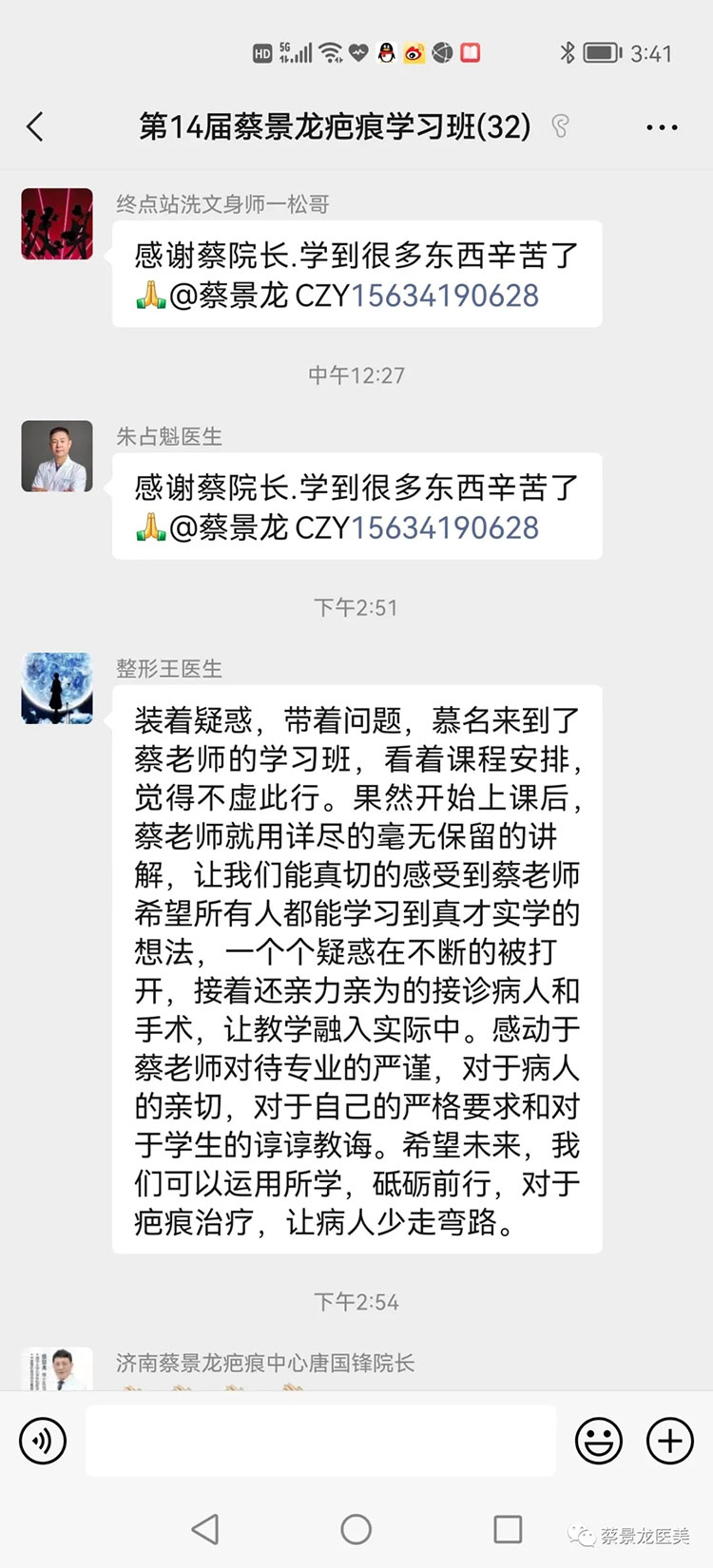Open the group chat overflow menu
Screen dimensions: 713x1568
662,127
